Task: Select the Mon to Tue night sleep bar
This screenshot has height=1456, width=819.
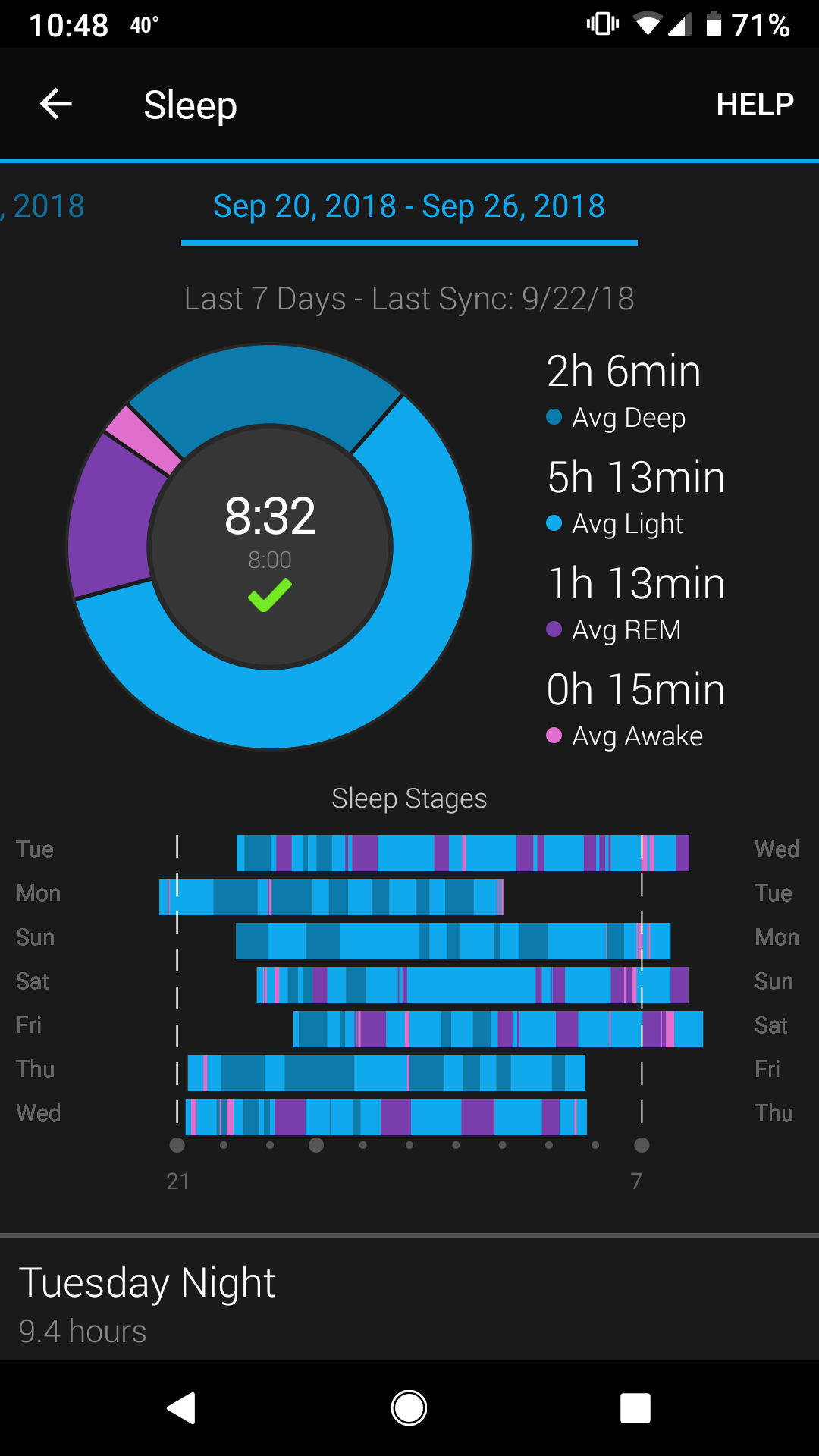Action: click(331, 897)
